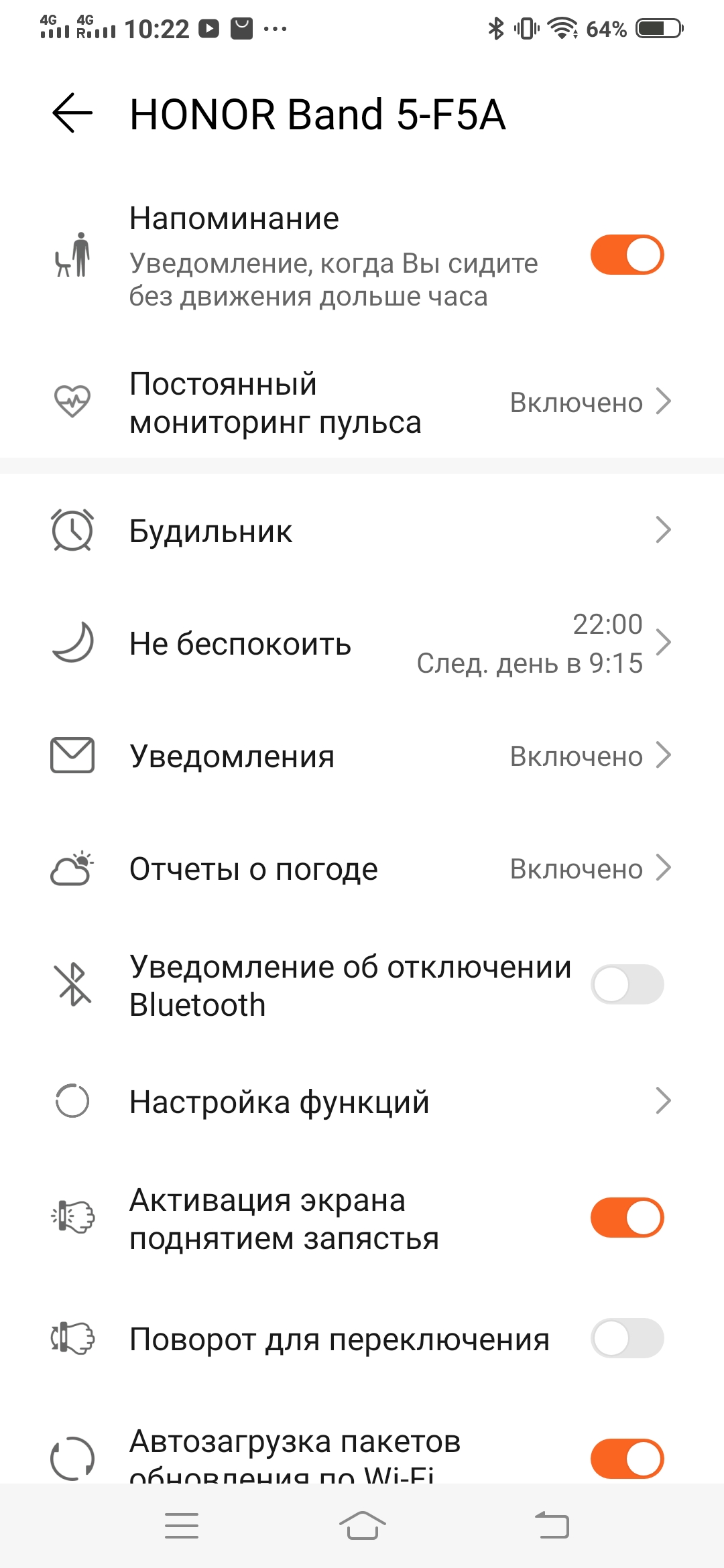Viewport: 724px width, 1568px height.
Task: Go back from HONOR Band 5-F5A settings
Action: (72, 113)
